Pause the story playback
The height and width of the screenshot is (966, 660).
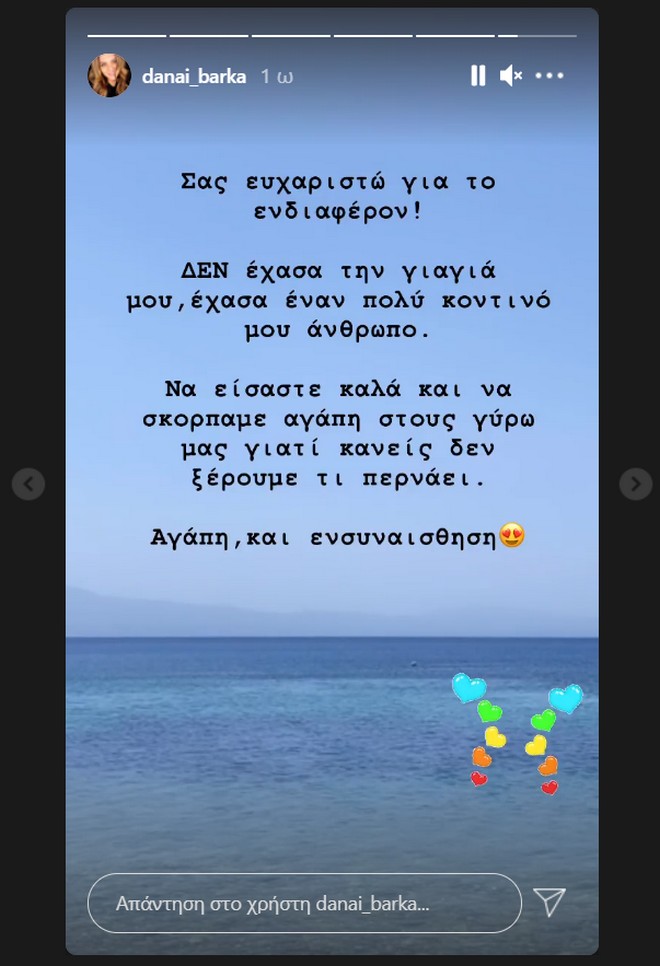478,76
